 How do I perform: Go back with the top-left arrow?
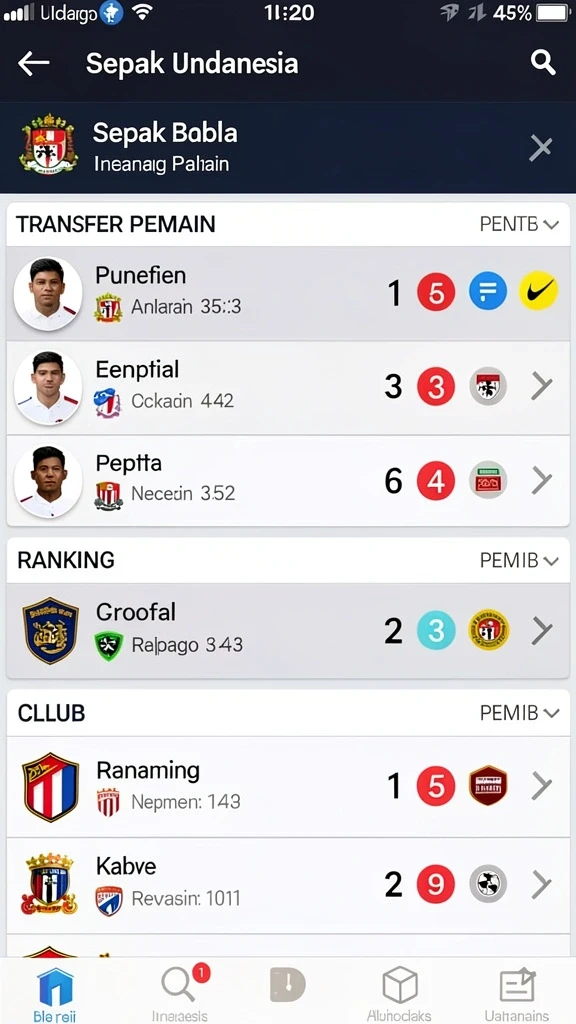[x=34, y=63]
